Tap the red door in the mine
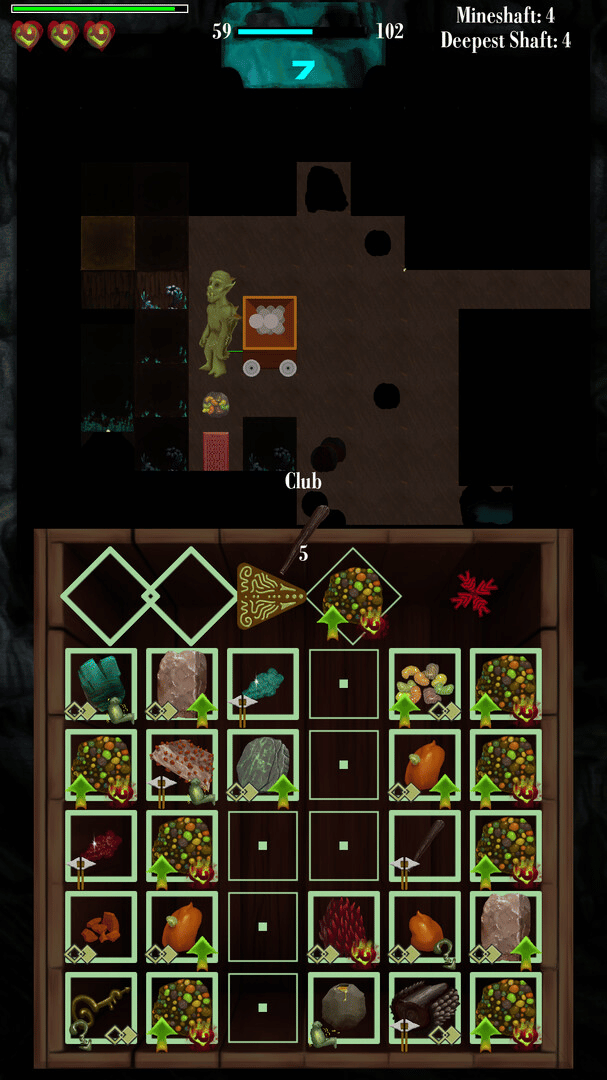The width and height of the screenshot is (607, 1080). tap(216, 450)
